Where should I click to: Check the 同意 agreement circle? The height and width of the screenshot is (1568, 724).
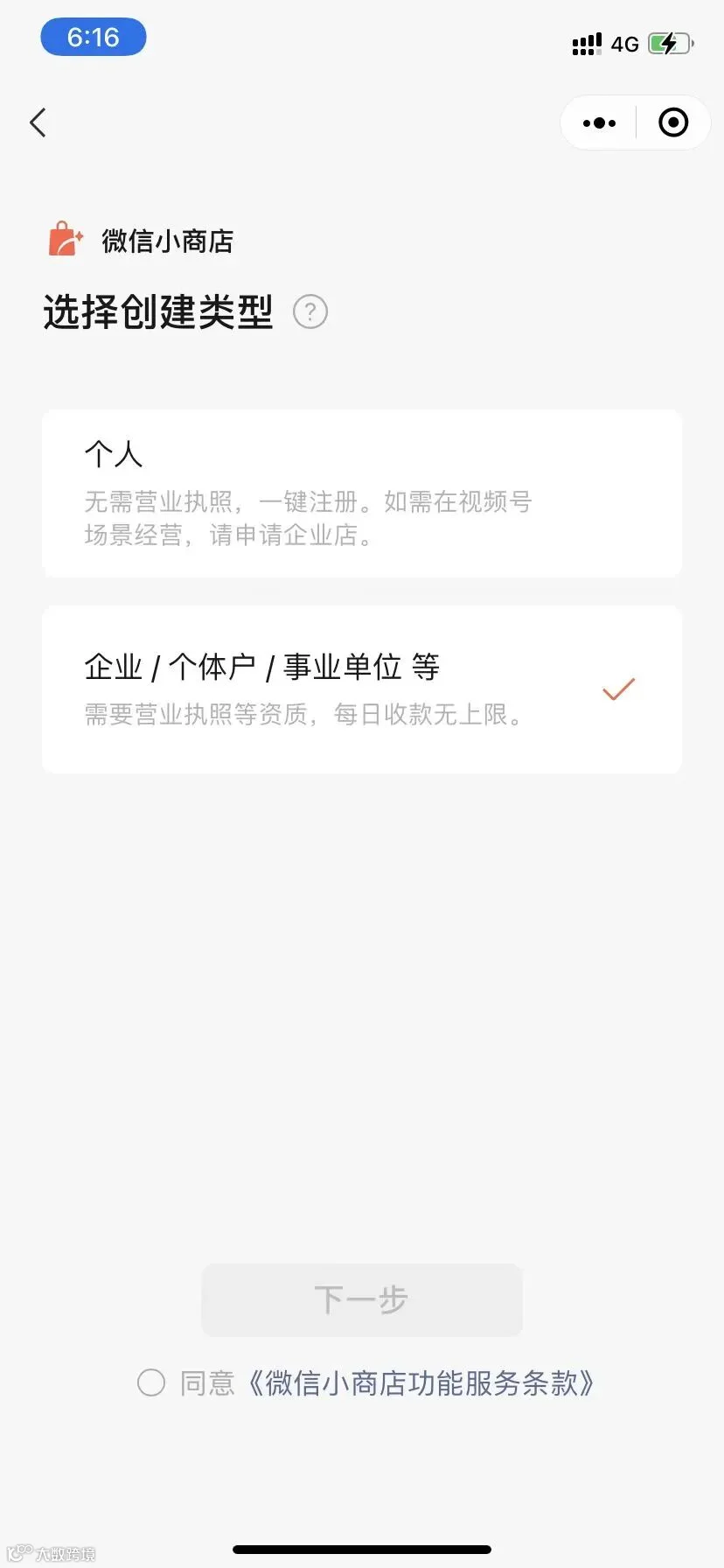[x=151, y=1382]
